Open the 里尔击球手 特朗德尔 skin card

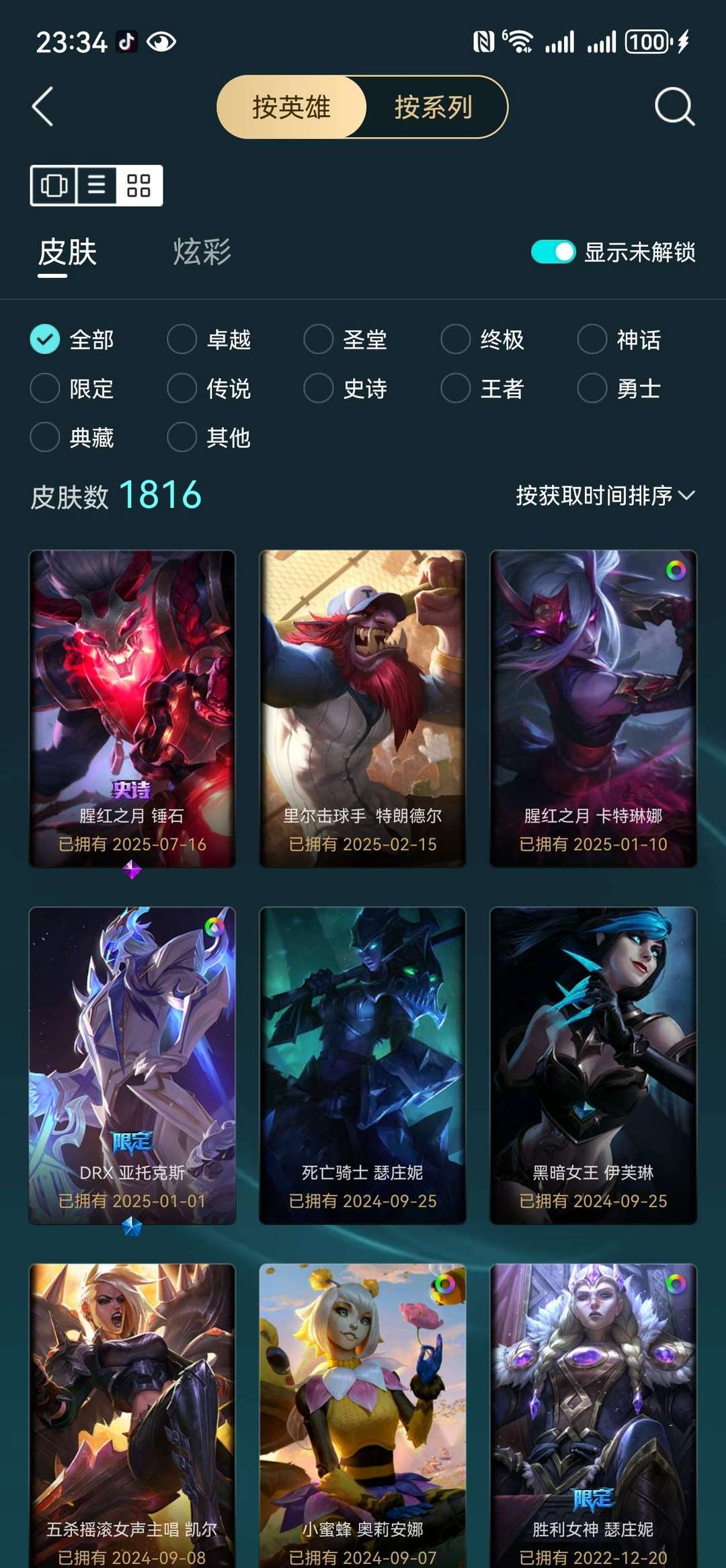tap(363, 708)
